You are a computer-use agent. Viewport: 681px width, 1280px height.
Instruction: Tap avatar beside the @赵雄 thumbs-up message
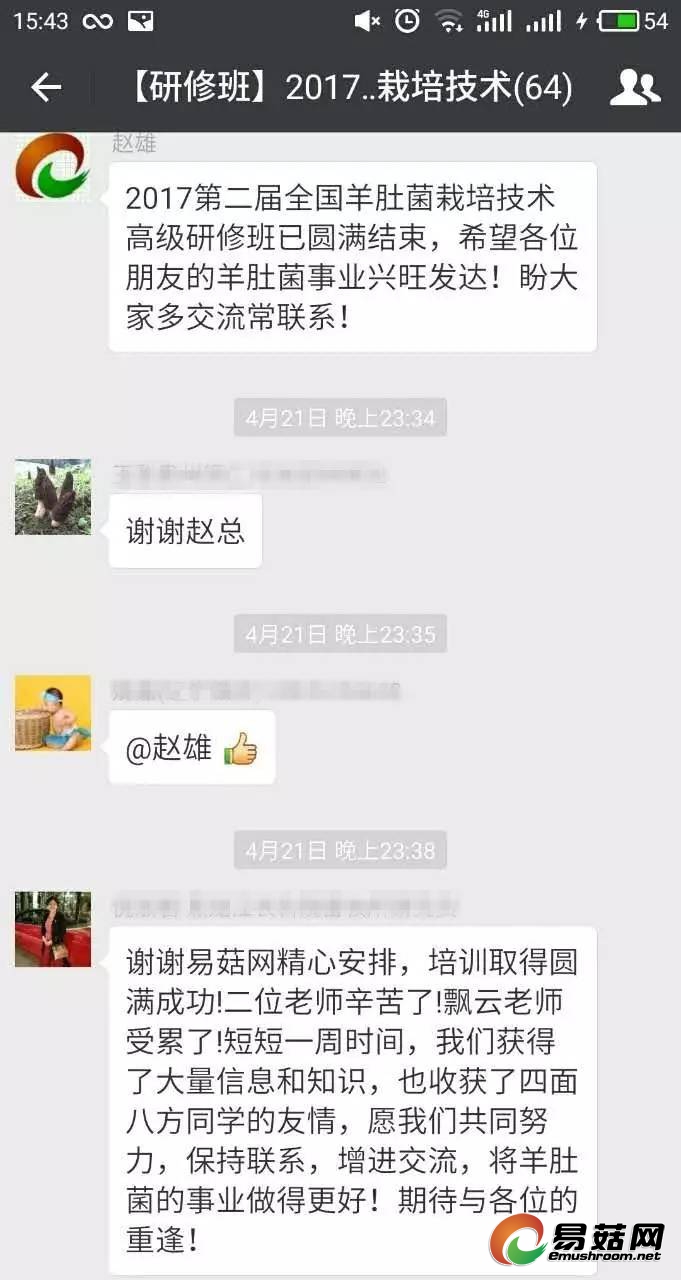tap(53, 713)
